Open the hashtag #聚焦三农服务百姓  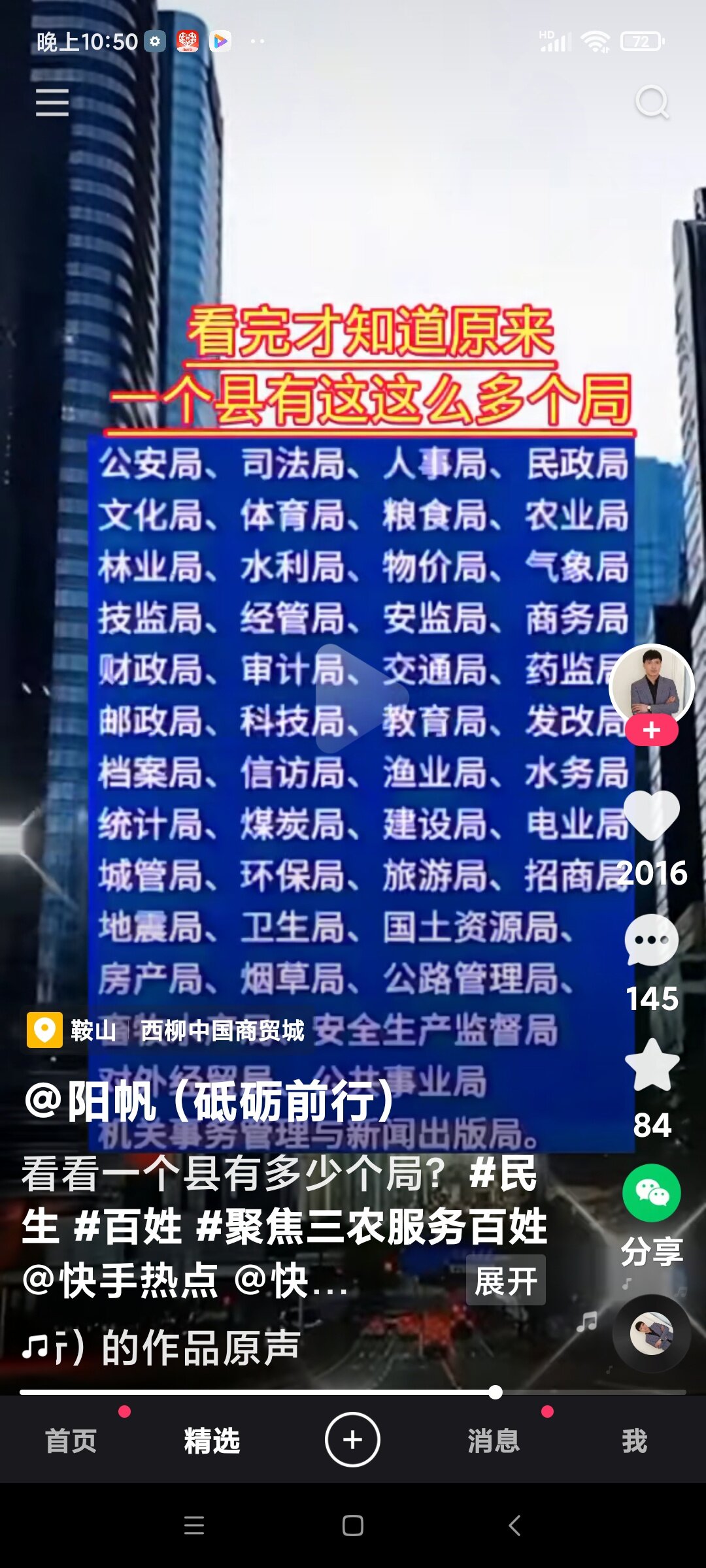pyautogui.click(x=371, y=1226)
